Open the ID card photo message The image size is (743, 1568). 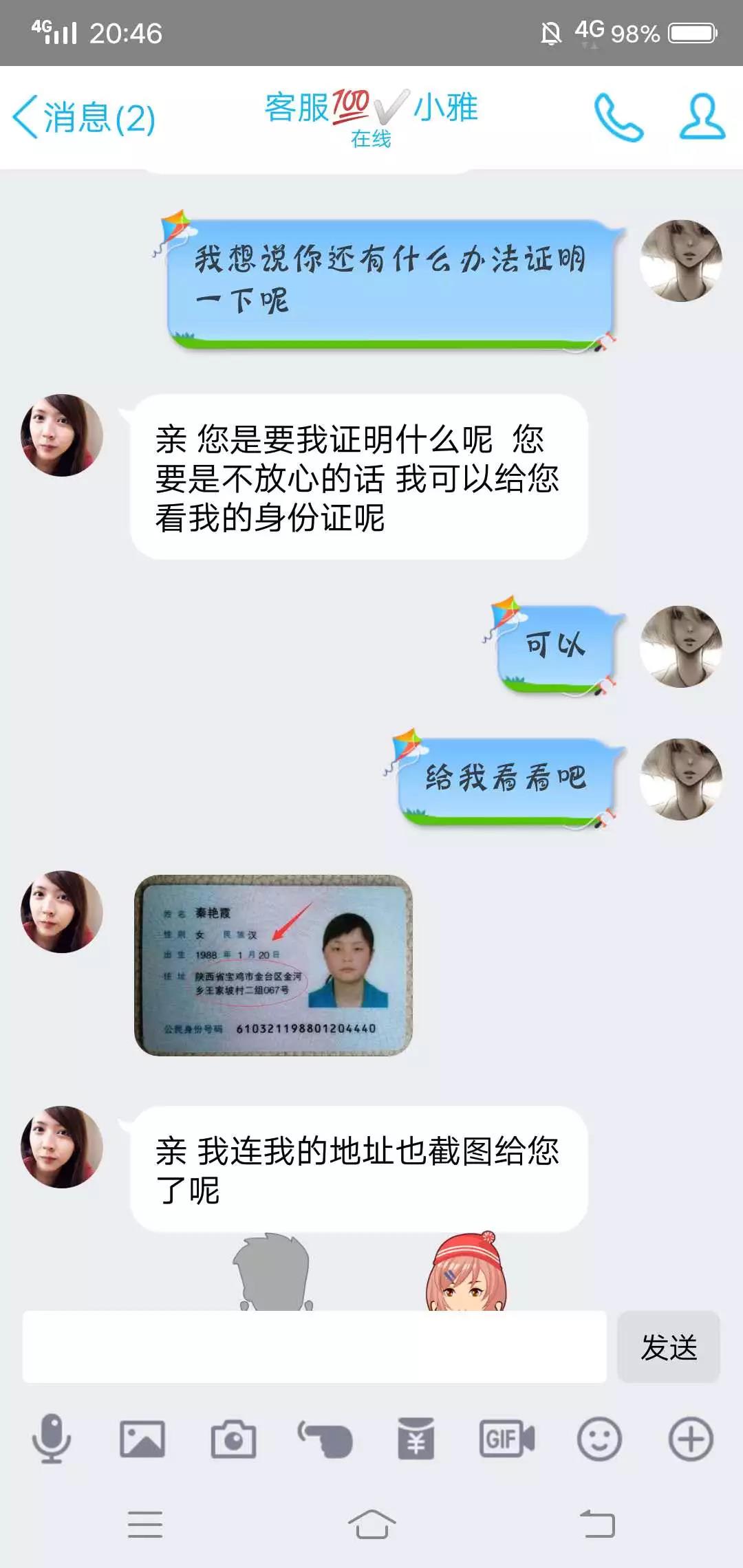click(273, 965)
